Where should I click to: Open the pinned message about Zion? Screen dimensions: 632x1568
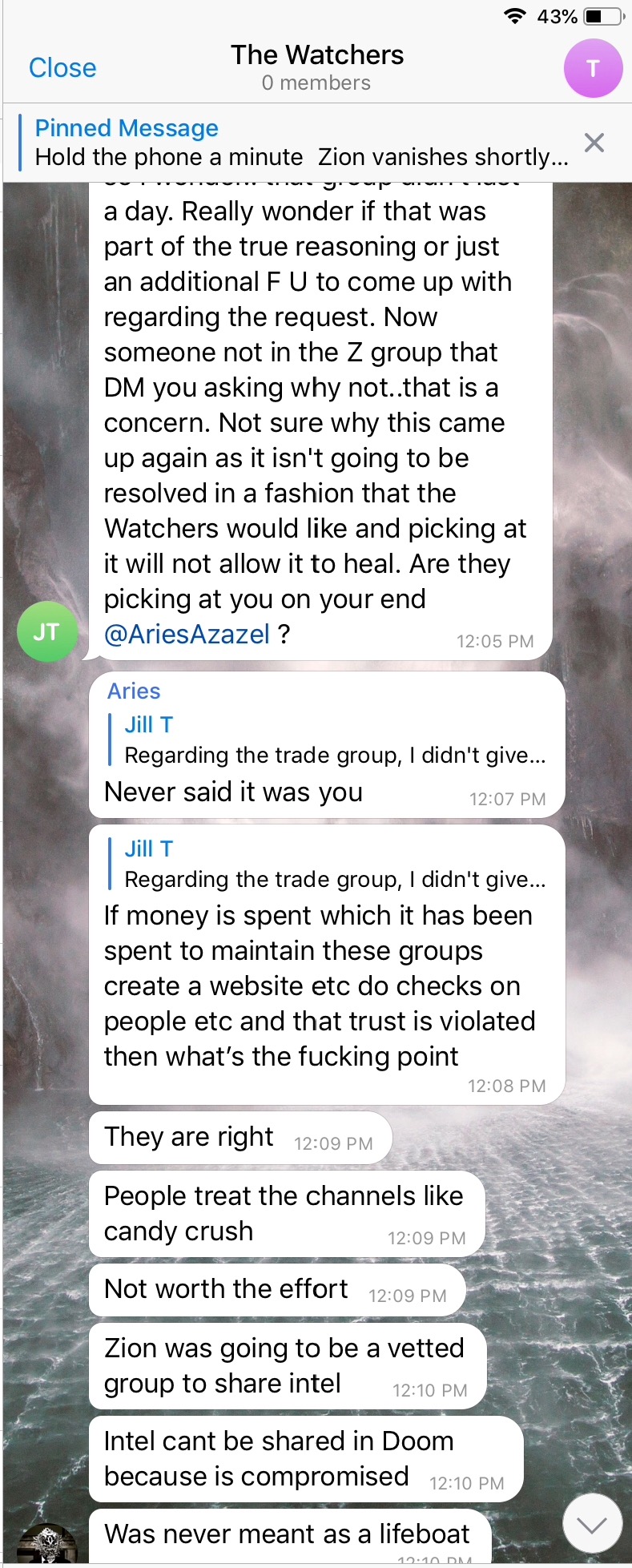pos(300,143)
